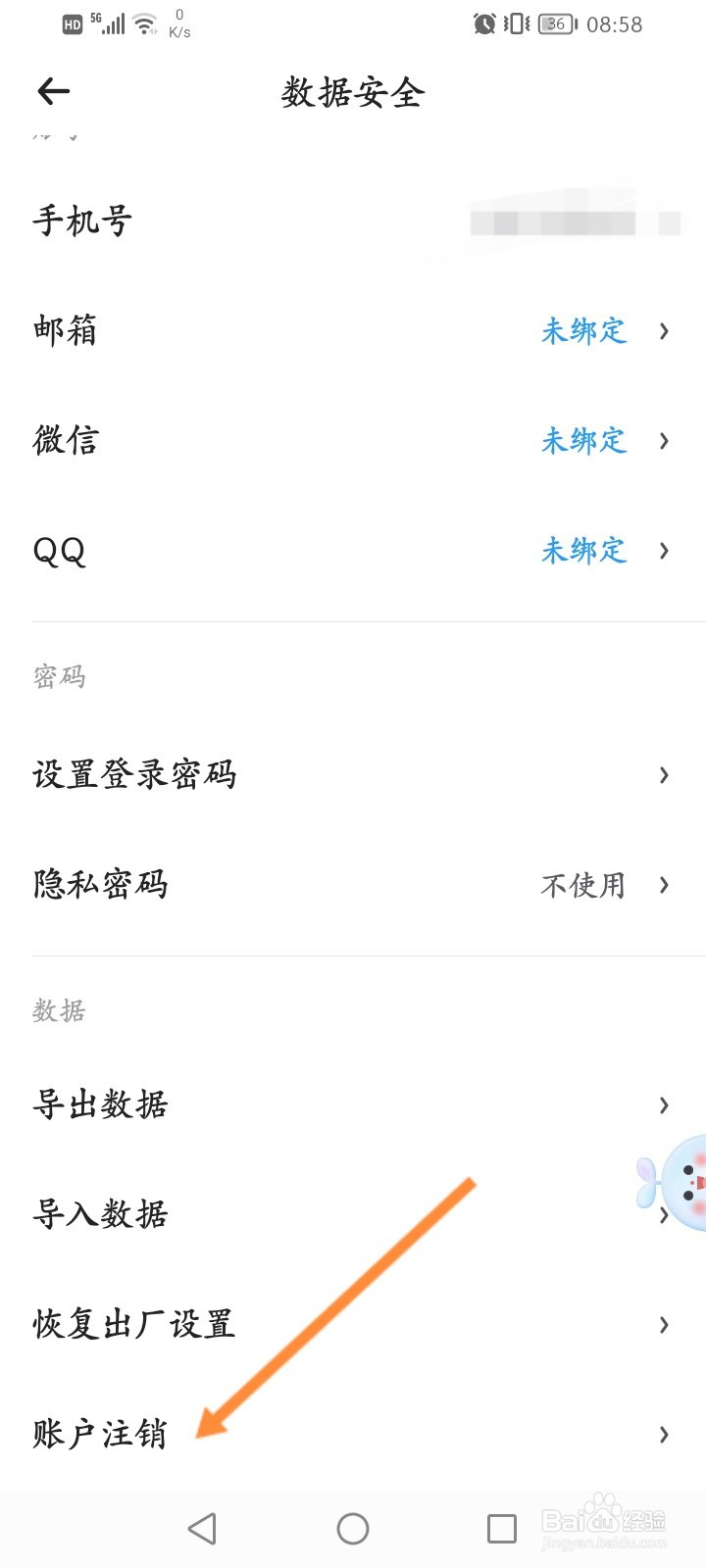Screen dimensions: 706x1568
Task: Open 设置登录密码
Action: (353, 775)
